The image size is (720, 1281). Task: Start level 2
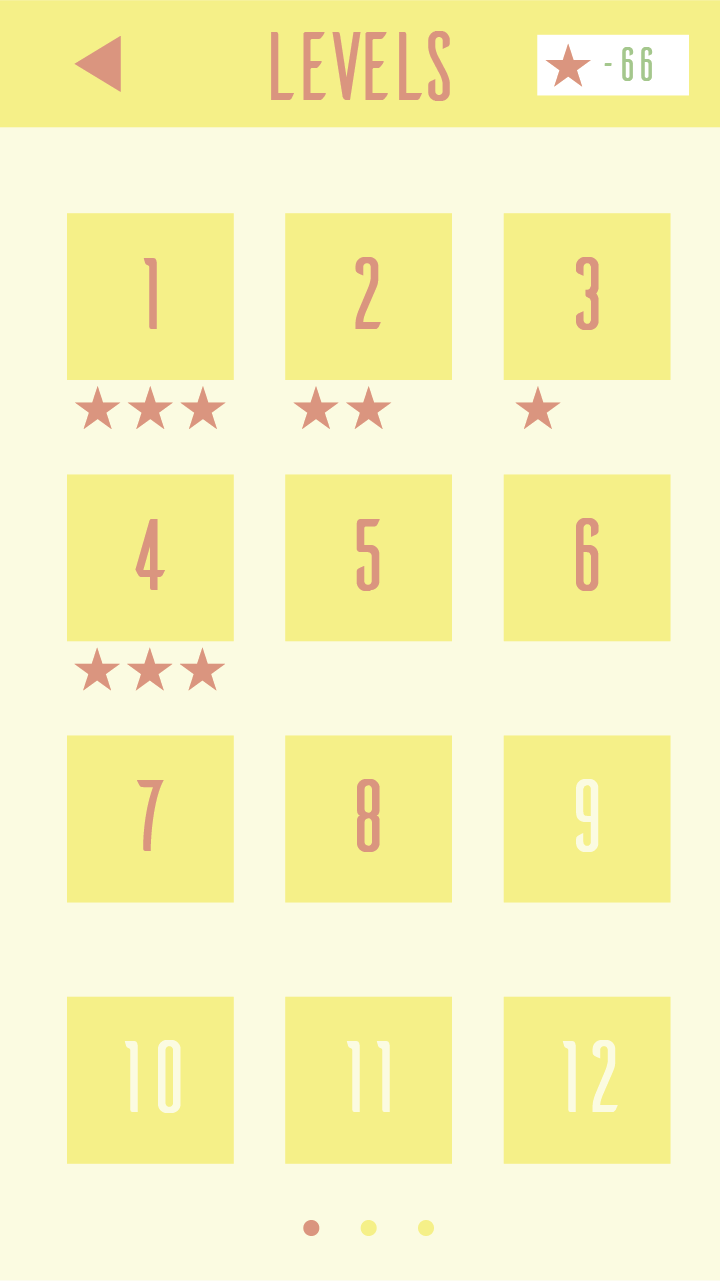[368, 296]
